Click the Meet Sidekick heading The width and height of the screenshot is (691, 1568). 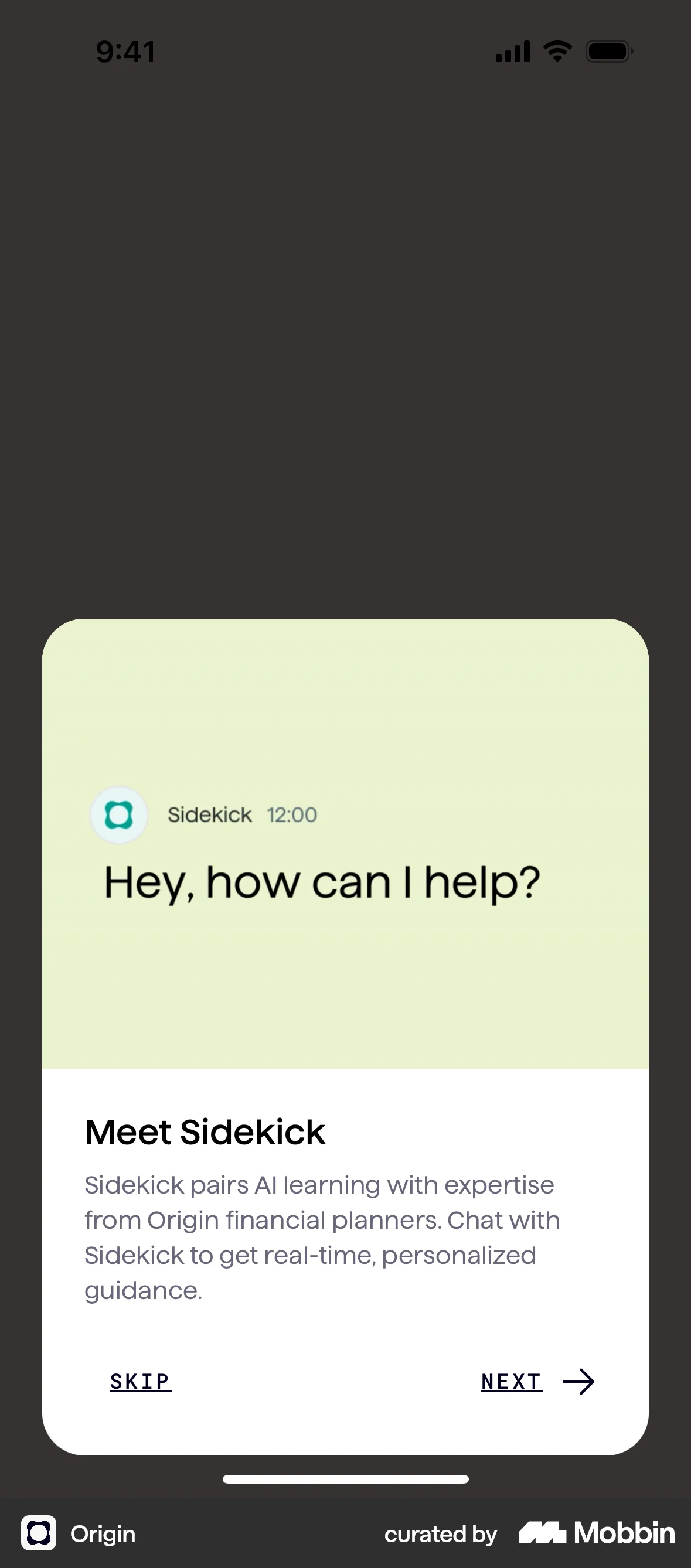pyautogui.click(x=205, y=1131)
